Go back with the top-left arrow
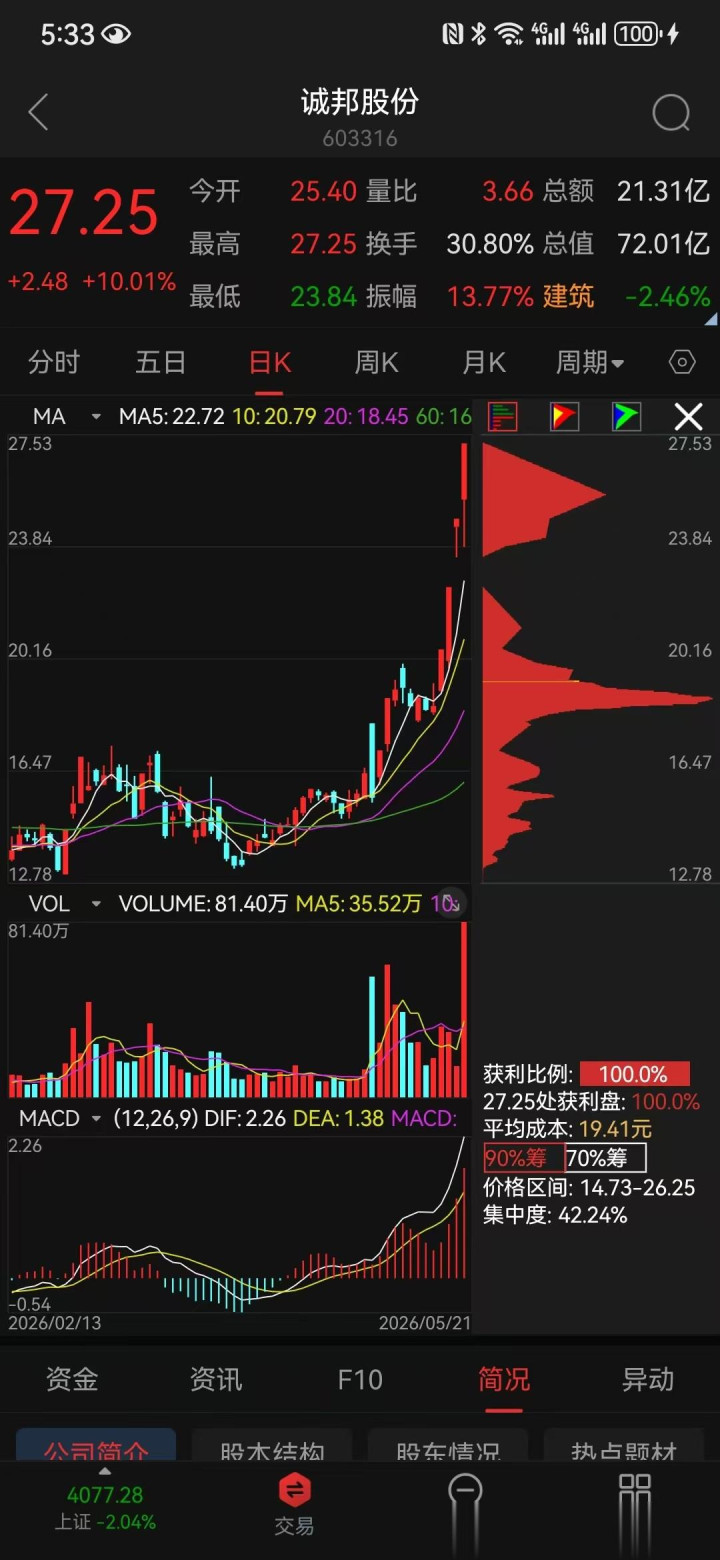The height and width of the screenshot is (1560, 720). pos(38,113)
